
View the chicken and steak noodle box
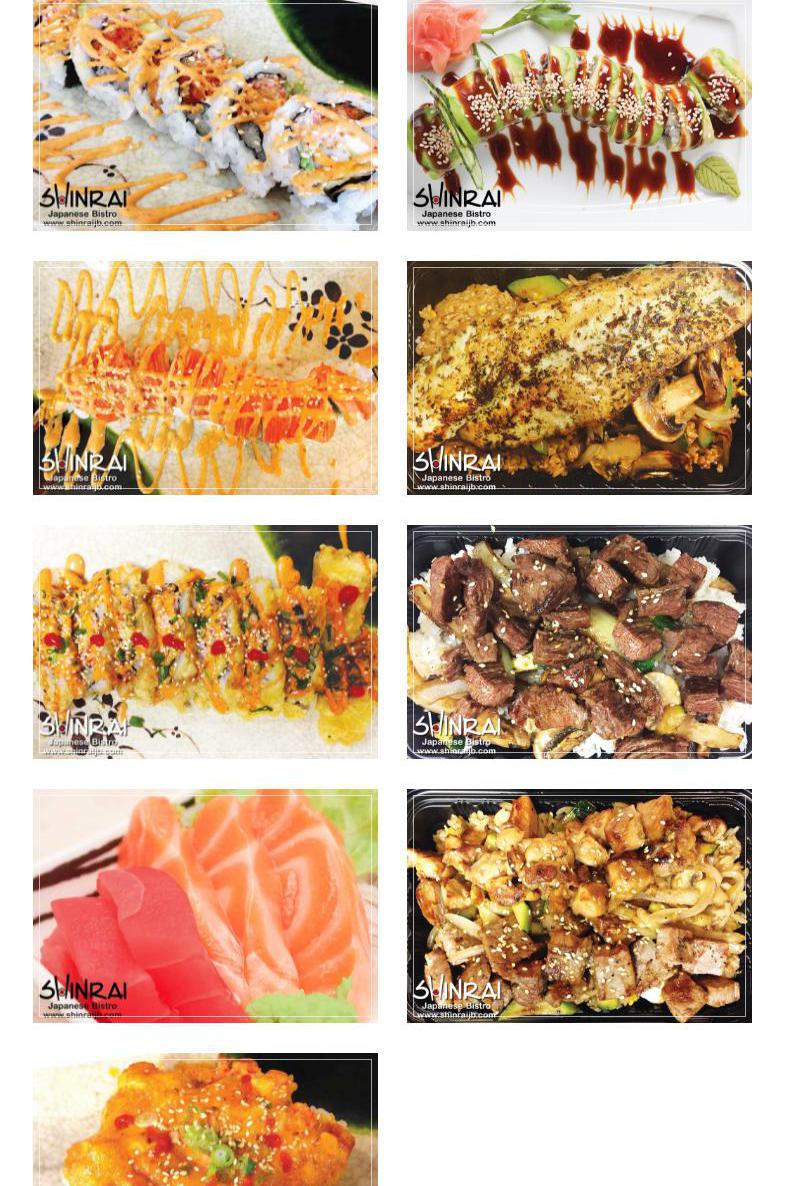click(579, 906)
